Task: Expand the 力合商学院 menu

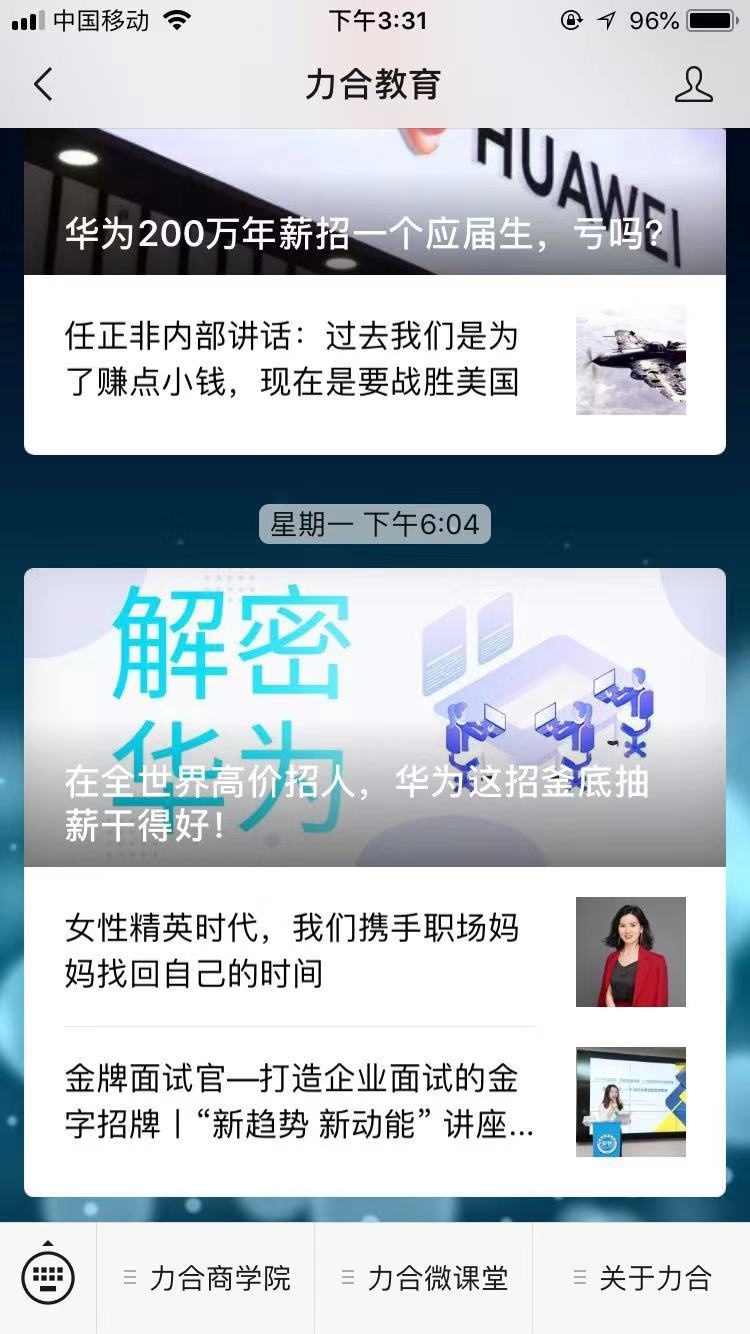Action: [206, 1278]
